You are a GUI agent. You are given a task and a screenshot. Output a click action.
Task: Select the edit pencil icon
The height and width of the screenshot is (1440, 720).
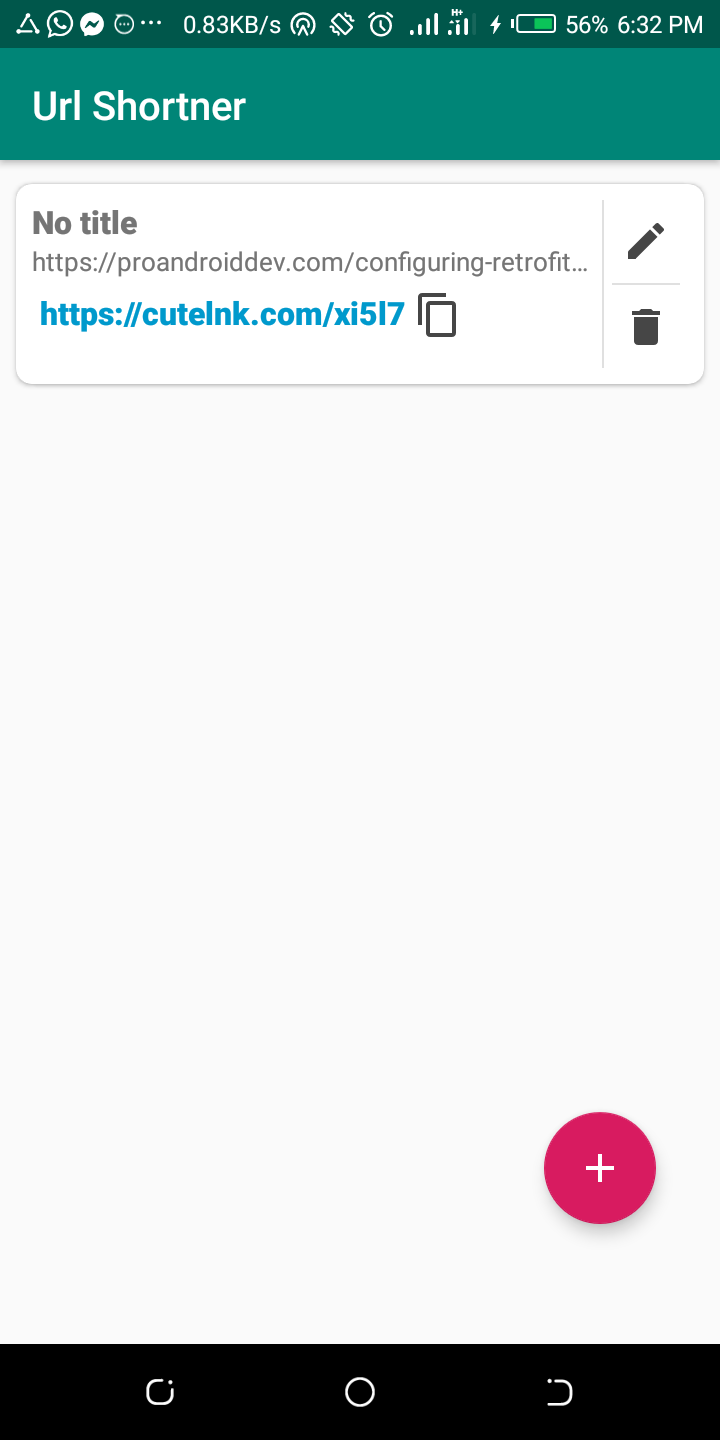(646, 239)
